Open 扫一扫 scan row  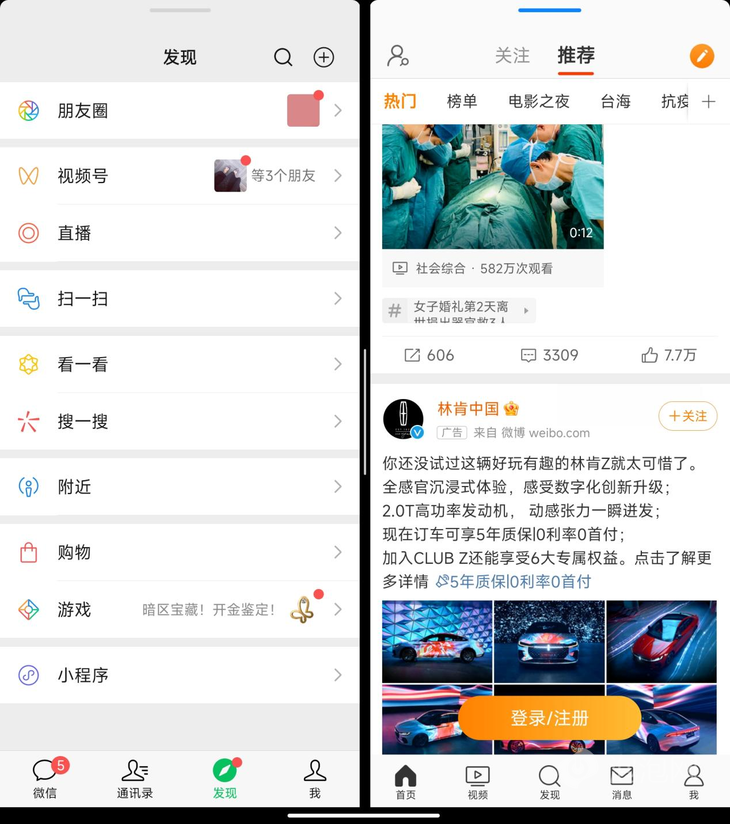click(180, 299)
